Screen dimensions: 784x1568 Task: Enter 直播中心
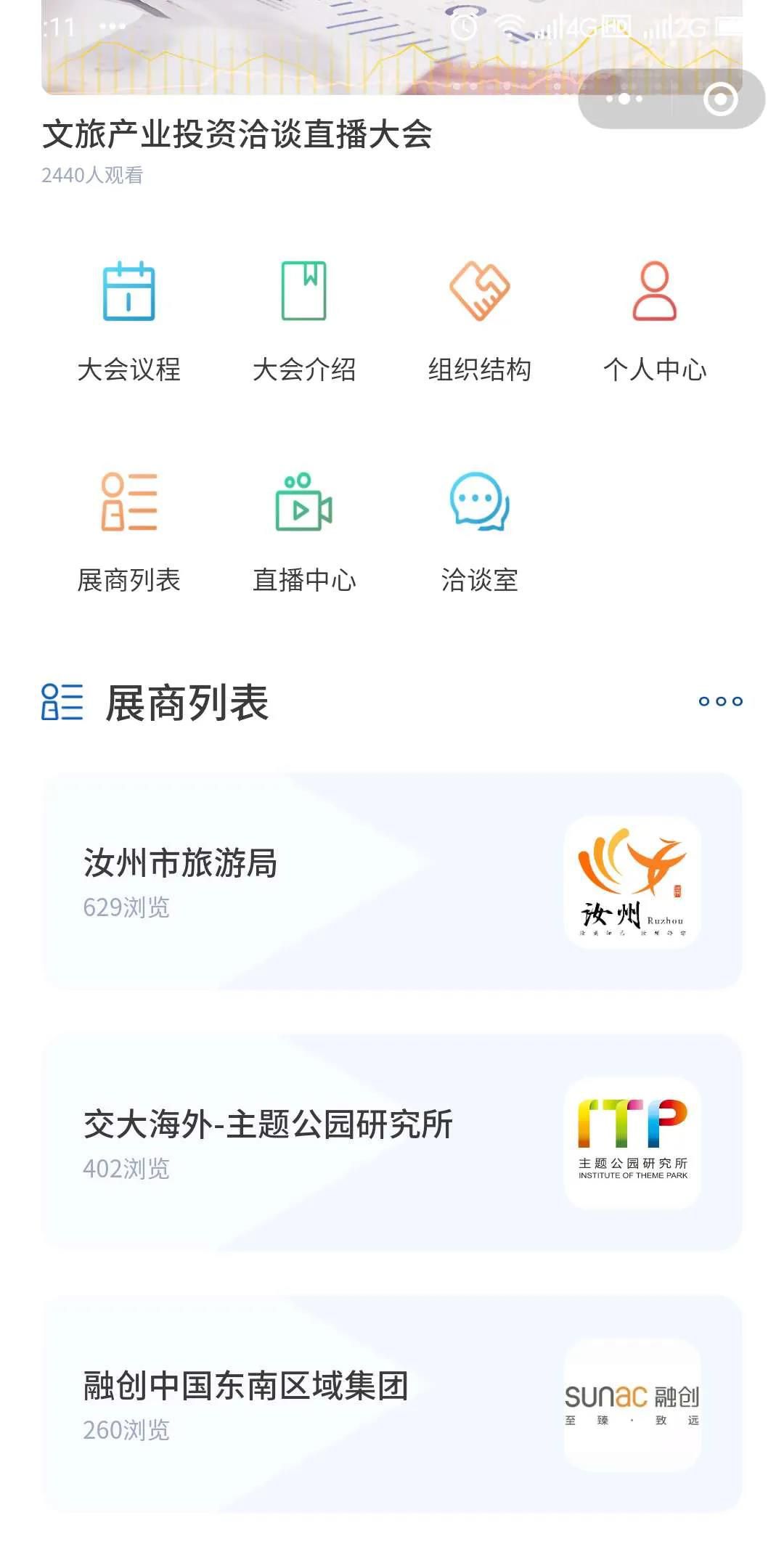tap(304, 533)
